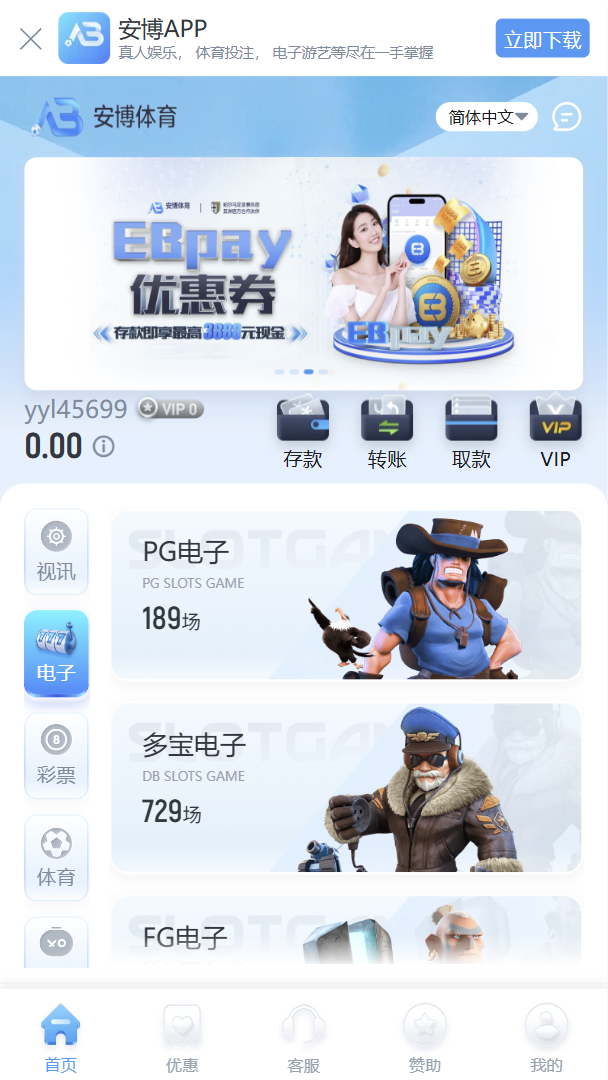Open the chat message icon

[566, 117]
